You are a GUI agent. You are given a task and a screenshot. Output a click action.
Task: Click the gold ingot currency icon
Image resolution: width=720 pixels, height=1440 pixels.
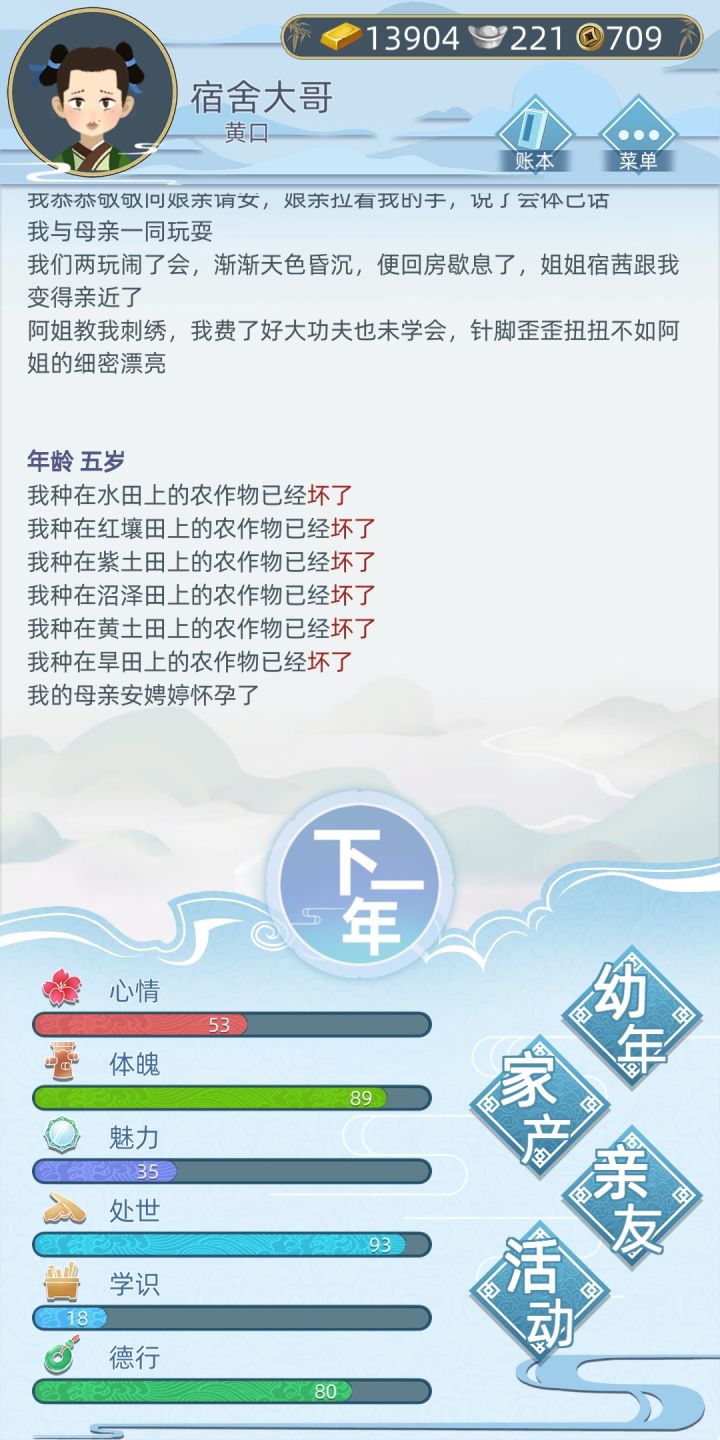340,38
